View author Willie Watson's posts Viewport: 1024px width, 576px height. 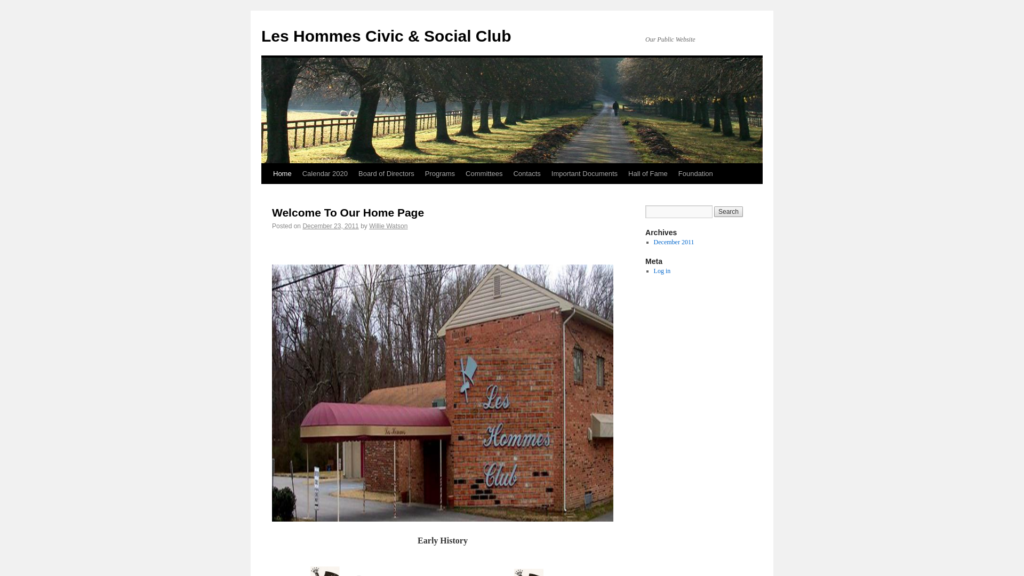click(x=388, y=226)
